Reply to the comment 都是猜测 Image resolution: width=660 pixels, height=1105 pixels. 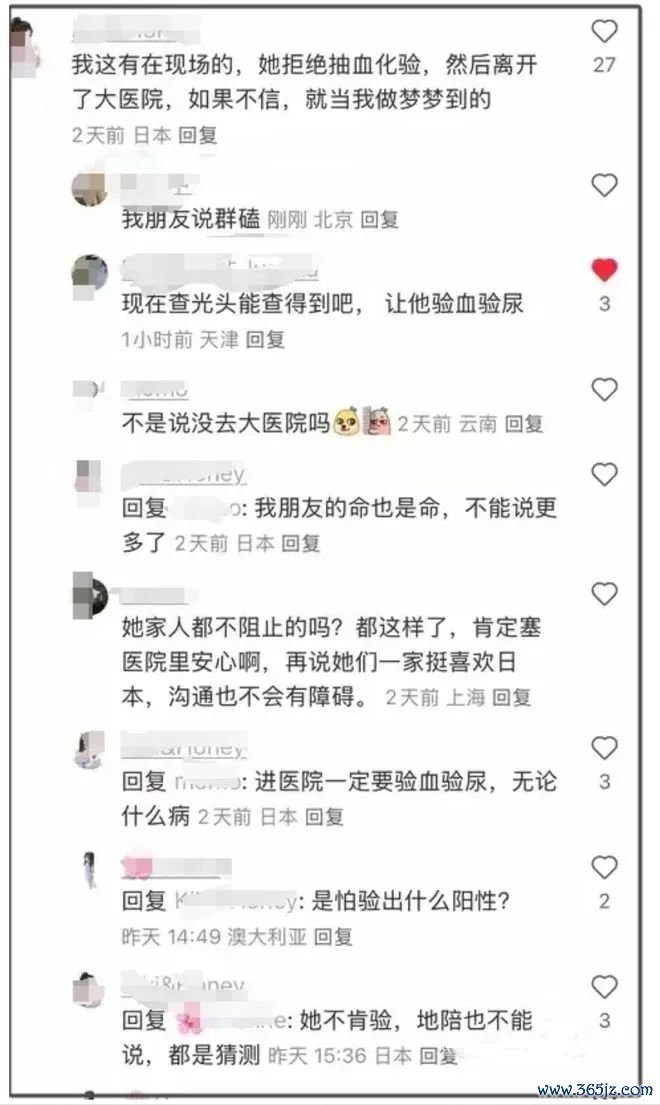coord(439,1056)
